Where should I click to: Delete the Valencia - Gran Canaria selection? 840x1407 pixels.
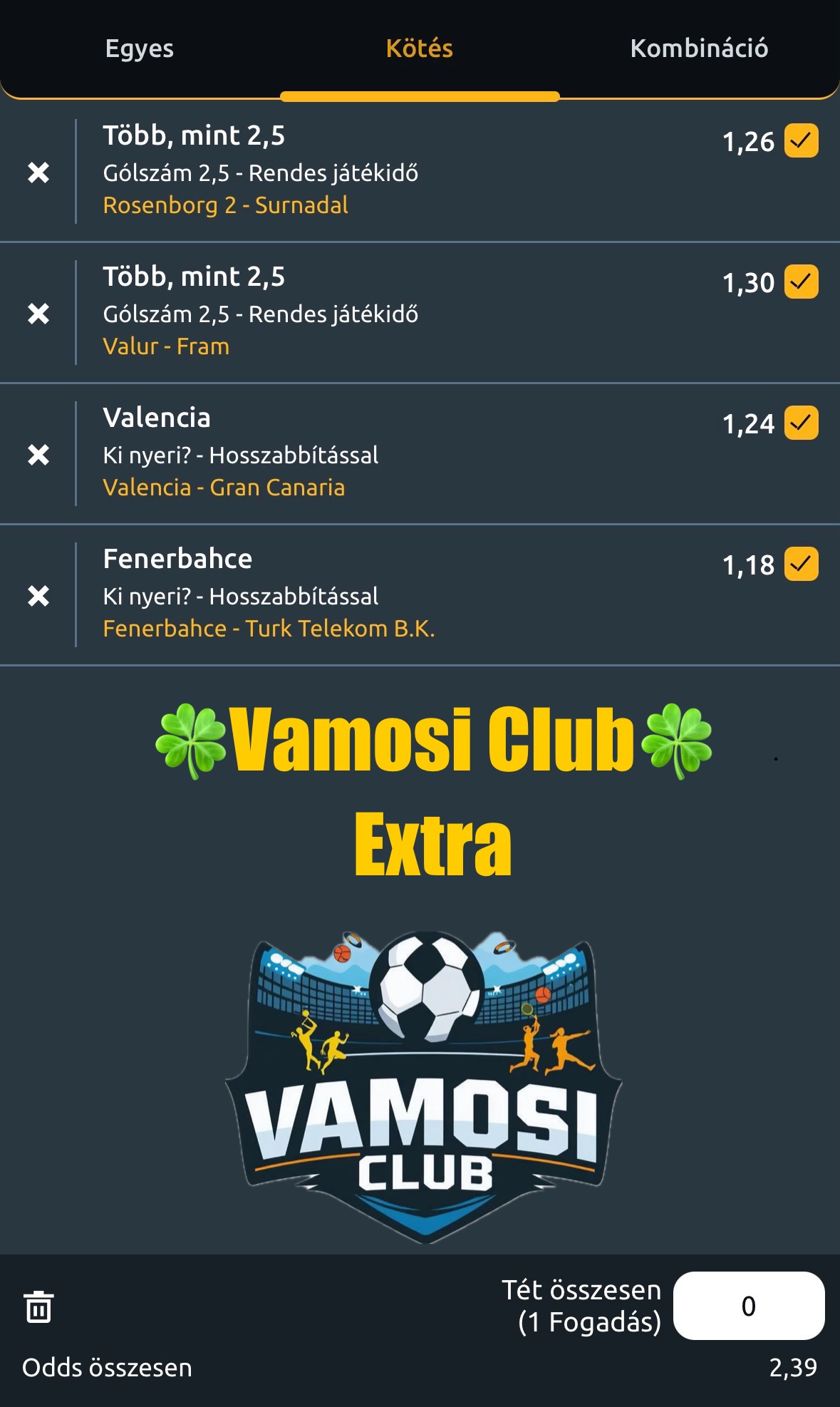point(38,455)
